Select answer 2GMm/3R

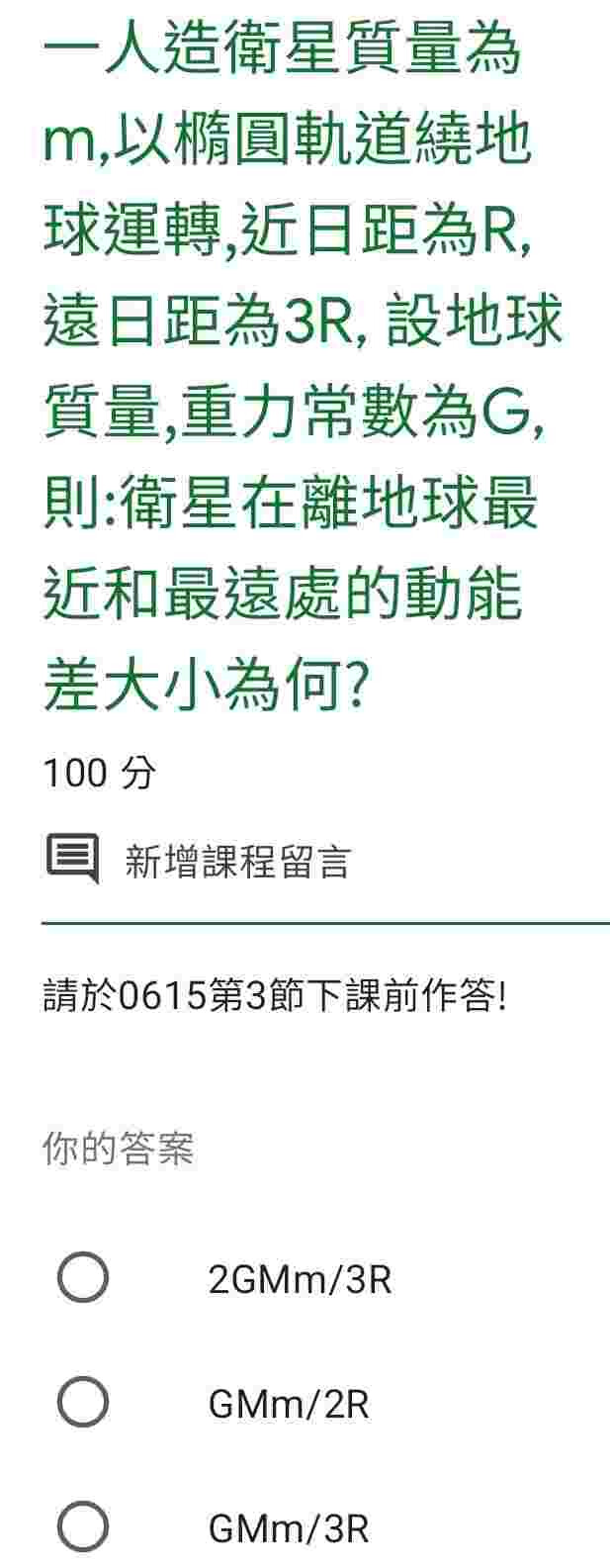[82, 1278]
